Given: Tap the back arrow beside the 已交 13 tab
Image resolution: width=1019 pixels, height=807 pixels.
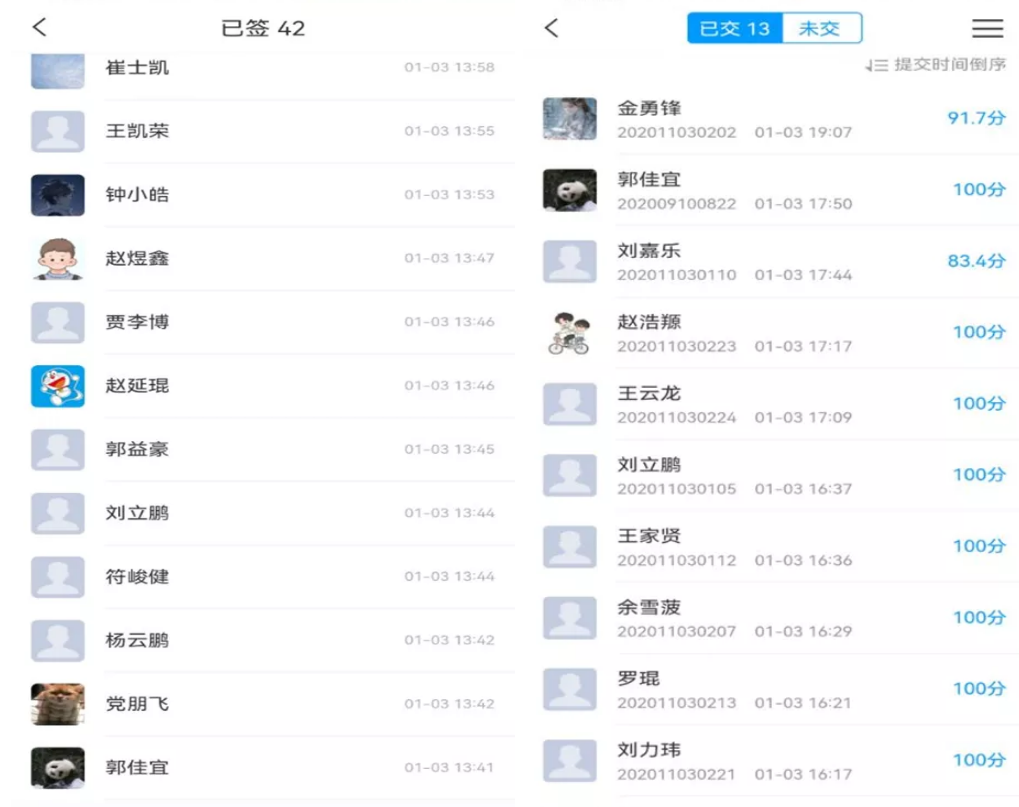Looking at the screenshot, I should (551, 28).
